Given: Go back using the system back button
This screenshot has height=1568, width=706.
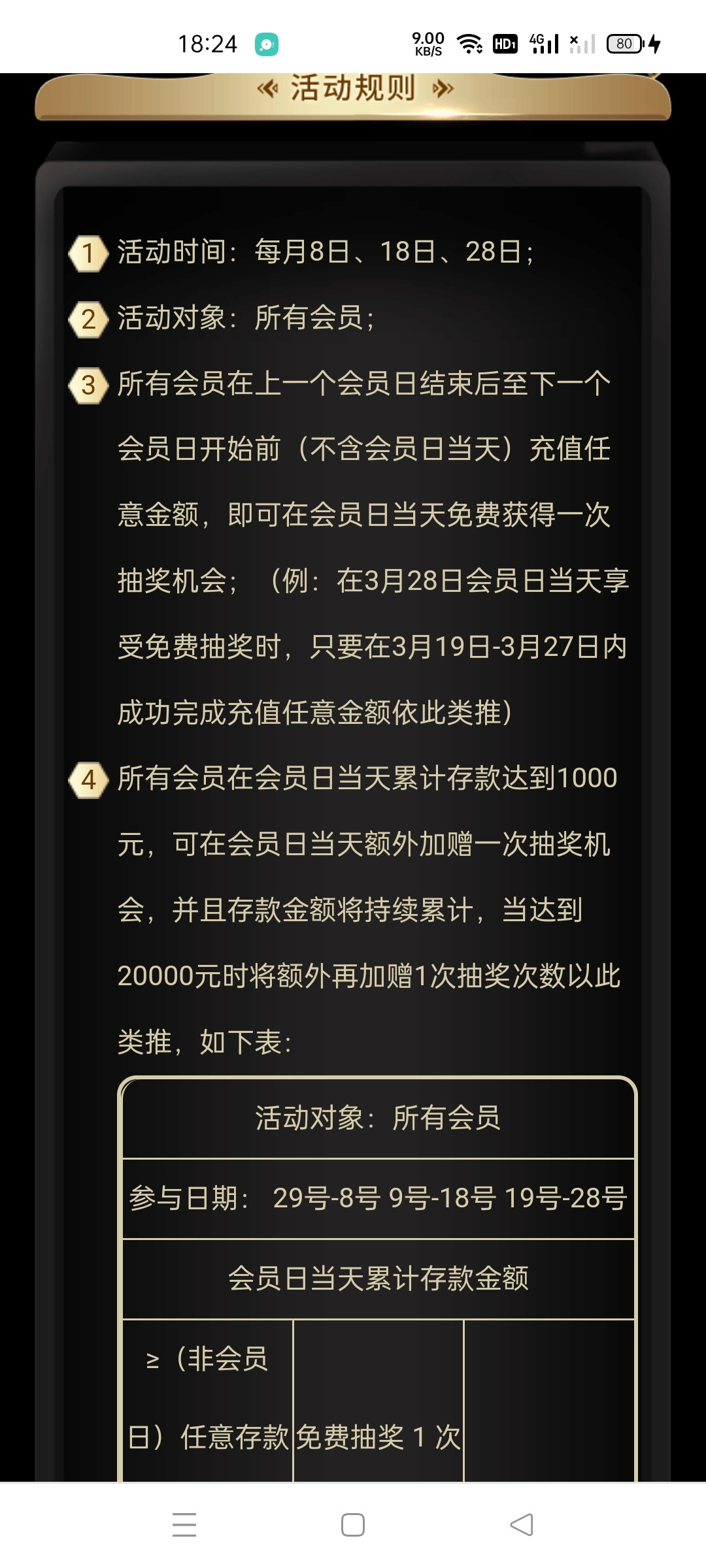Looking at the screenshot, I should click(522, 1525).
